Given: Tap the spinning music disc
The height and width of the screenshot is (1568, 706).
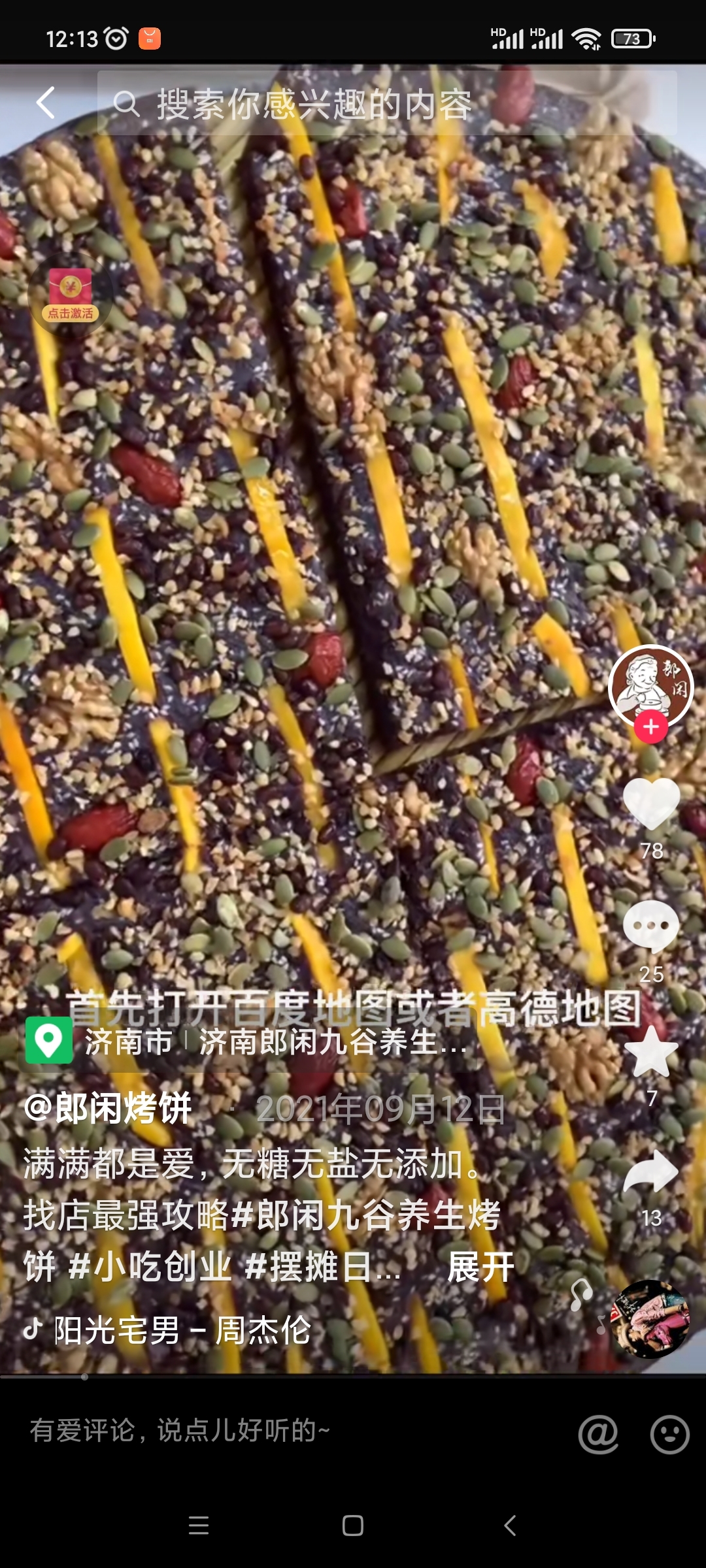Looking at the screenshot, I should click(650, 1318).
